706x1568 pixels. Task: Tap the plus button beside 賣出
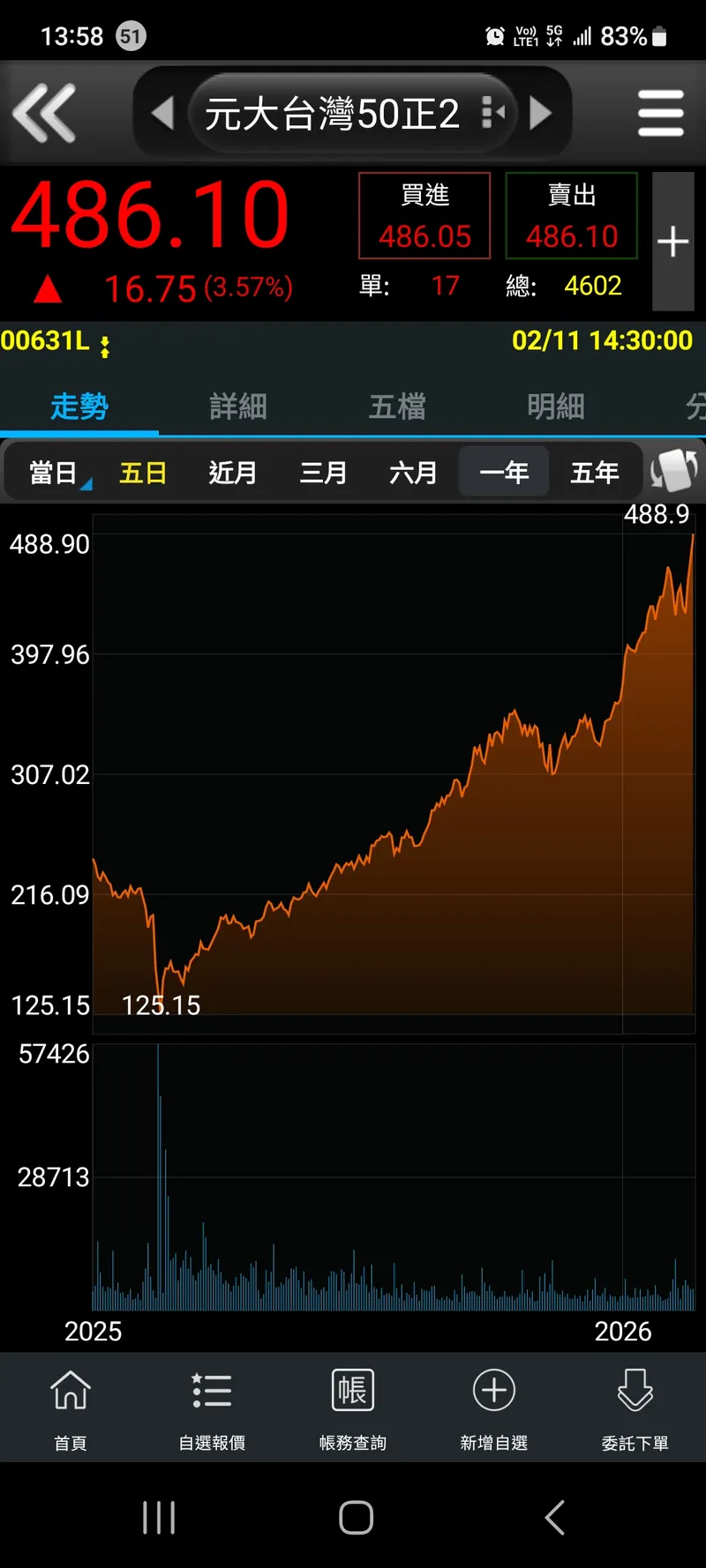[x=672, y=241]
